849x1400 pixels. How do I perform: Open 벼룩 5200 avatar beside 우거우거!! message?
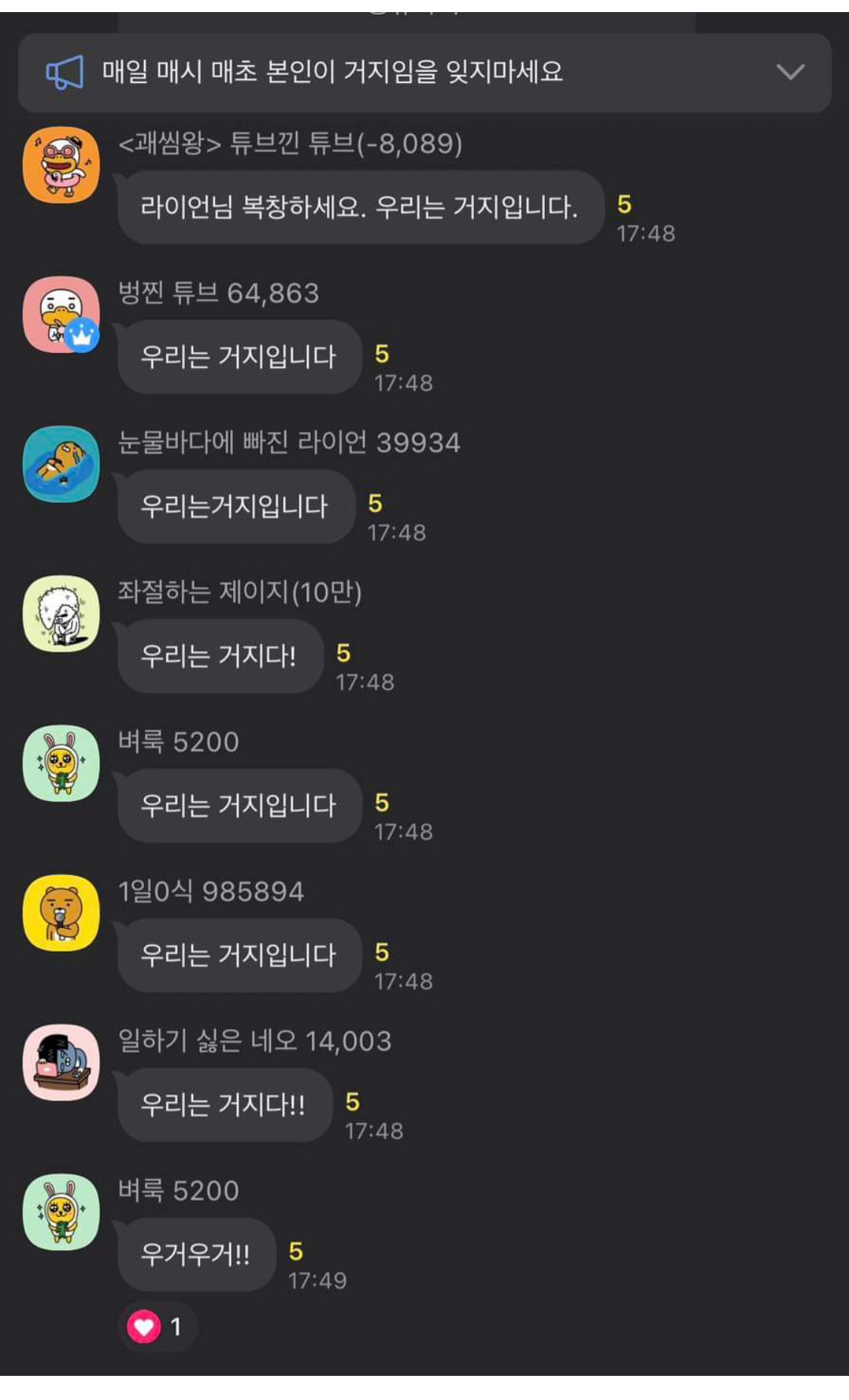pos(61,1211)
